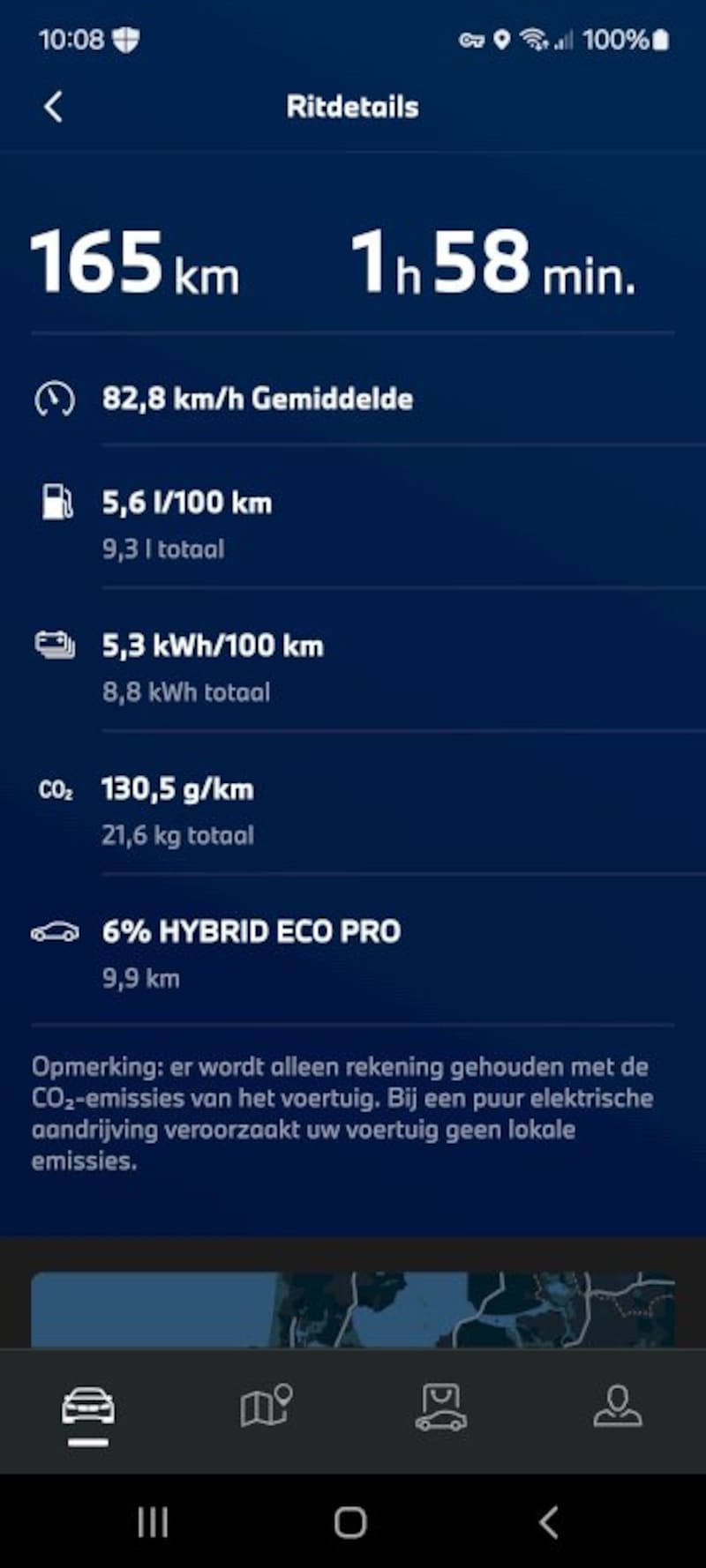The image size is (706, 1568).
Task: Open the car shop services tab
Action: pos(441,1407)
